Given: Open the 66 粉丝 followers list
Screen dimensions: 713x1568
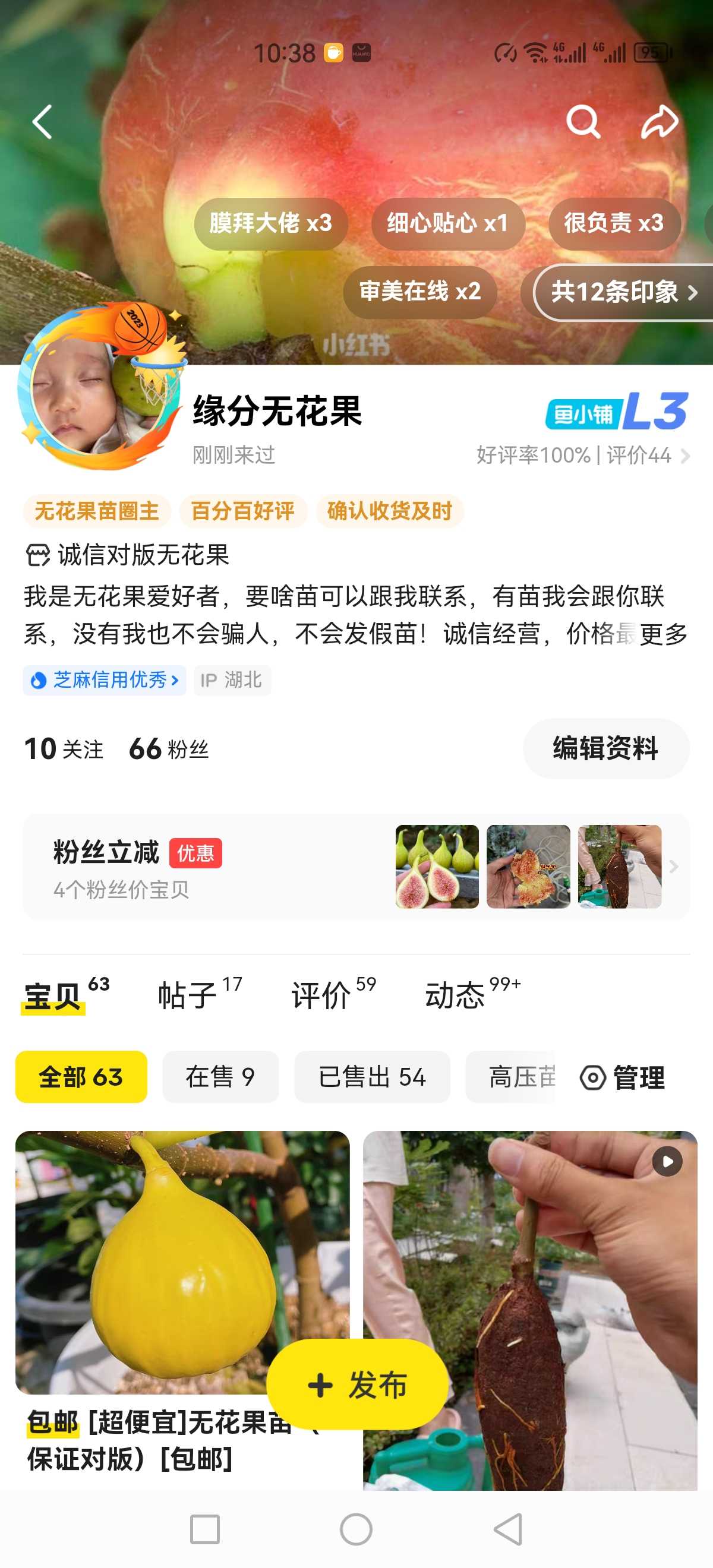Looking at the screenshot, I should pos(169,749).
